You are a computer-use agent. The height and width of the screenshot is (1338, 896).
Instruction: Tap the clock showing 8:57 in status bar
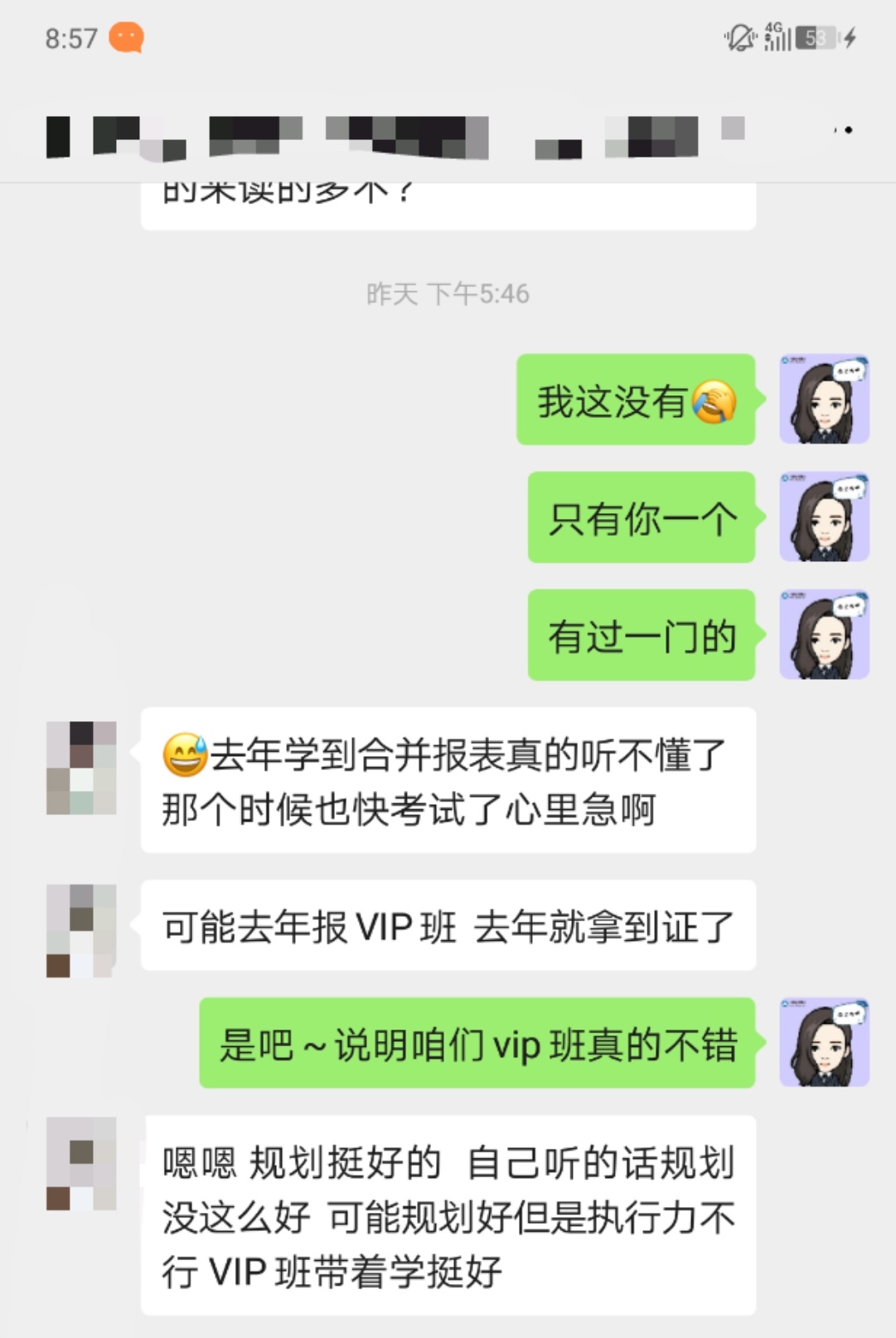point(70,37)
